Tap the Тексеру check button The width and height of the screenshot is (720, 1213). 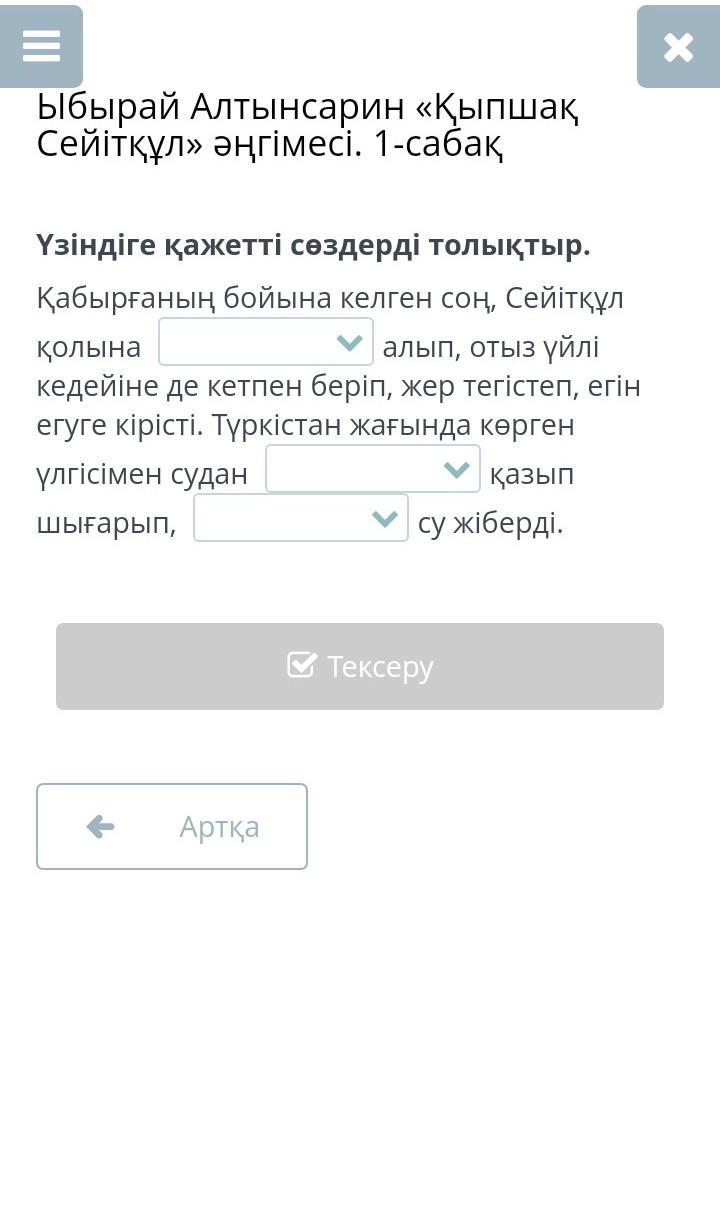pos(360,666)
